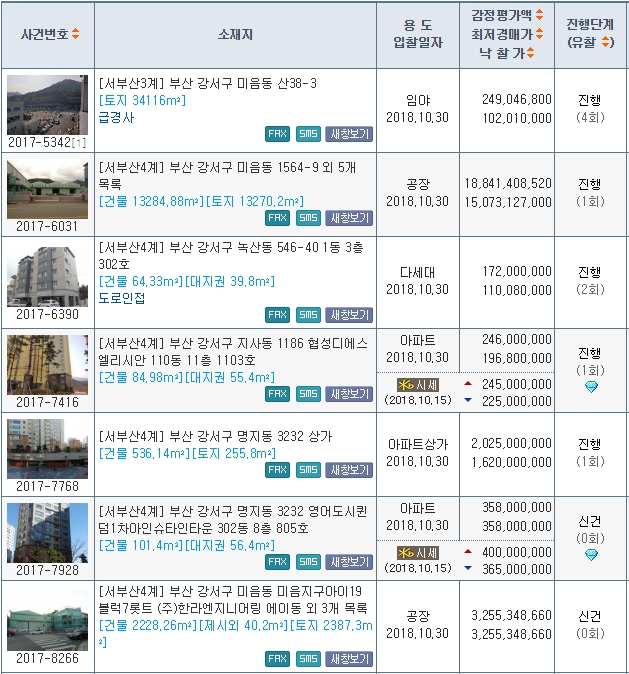
Task: Tap FAX button for 미음동 산38-3 listing
Action: [278, 133]
